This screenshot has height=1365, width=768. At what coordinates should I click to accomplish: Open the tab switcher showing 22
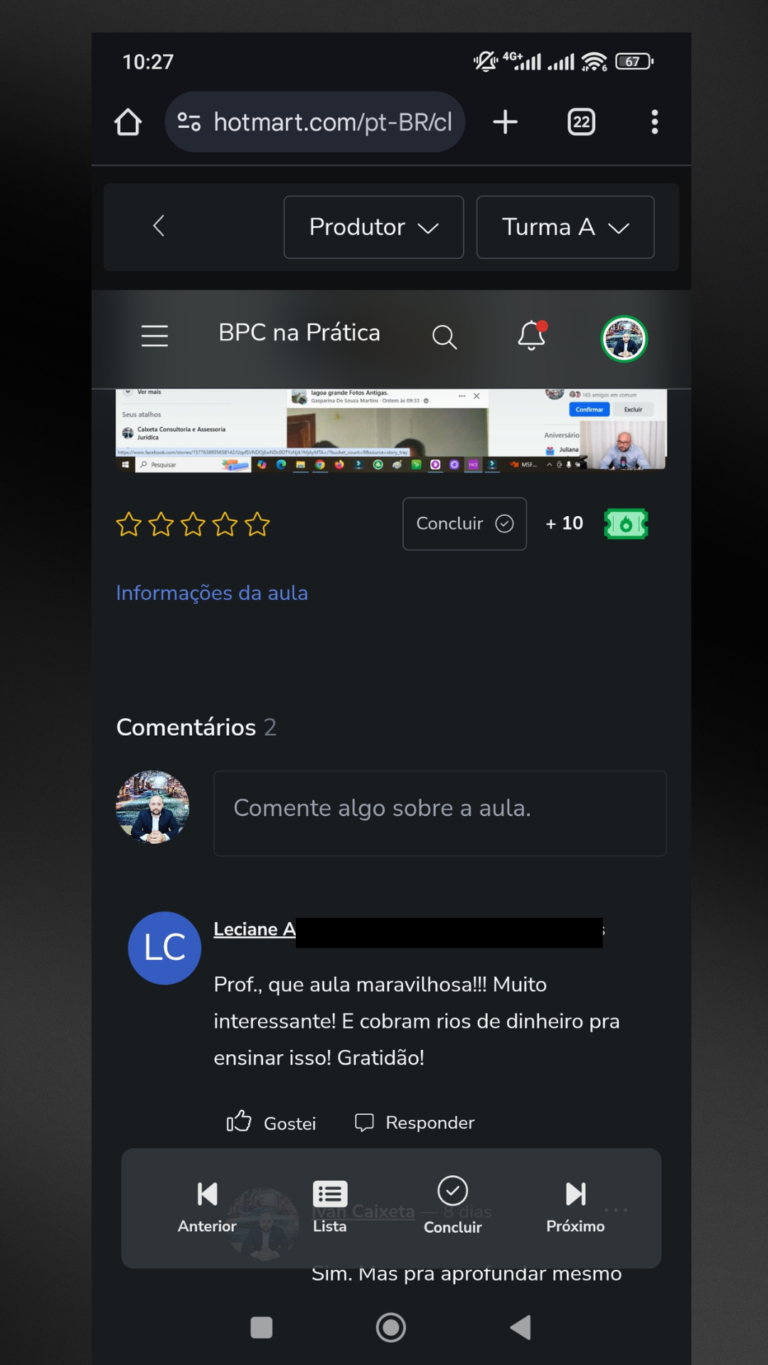[581, 122]
